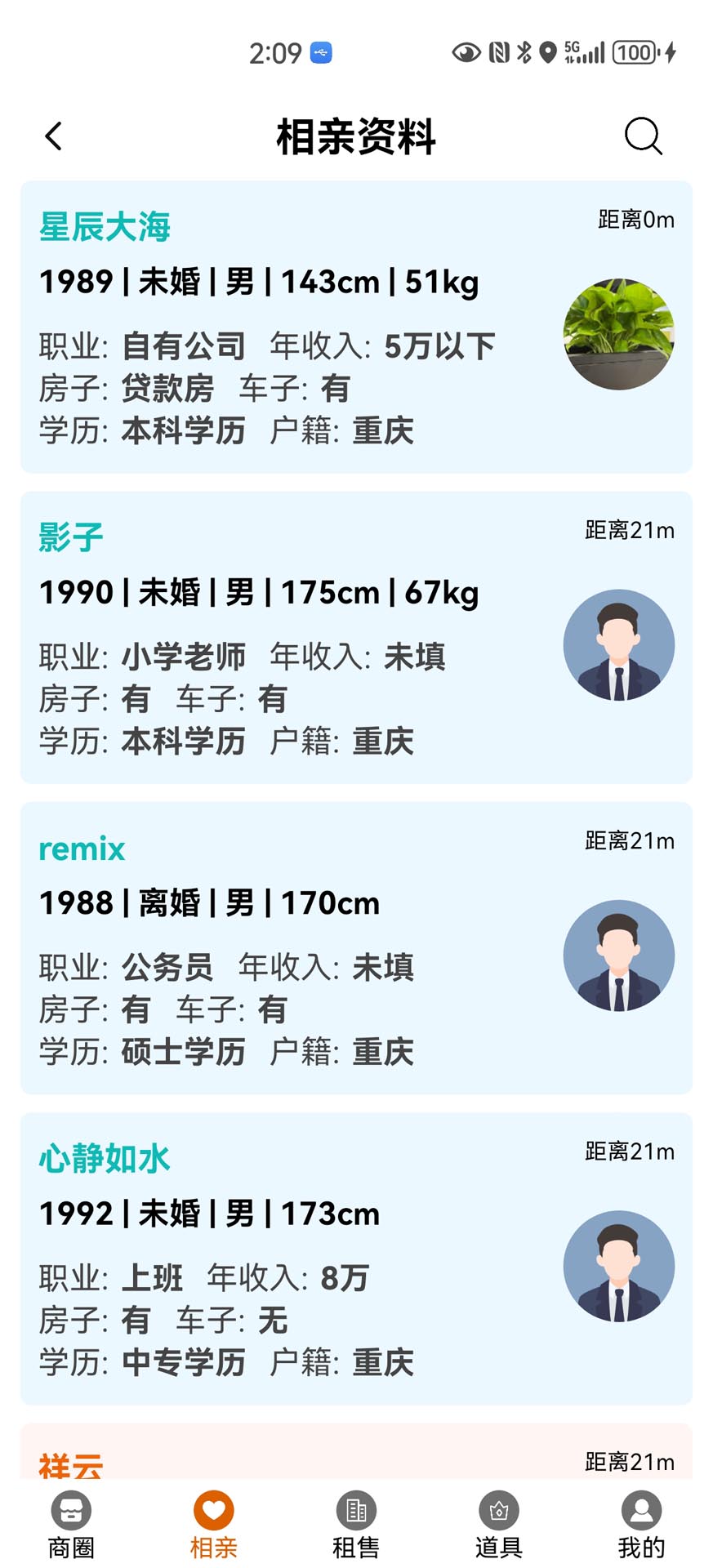Open 星辰大海's dating profile card
This screenshot has width=713, height=1568.
pyautogui.click(x=356, y=327)
